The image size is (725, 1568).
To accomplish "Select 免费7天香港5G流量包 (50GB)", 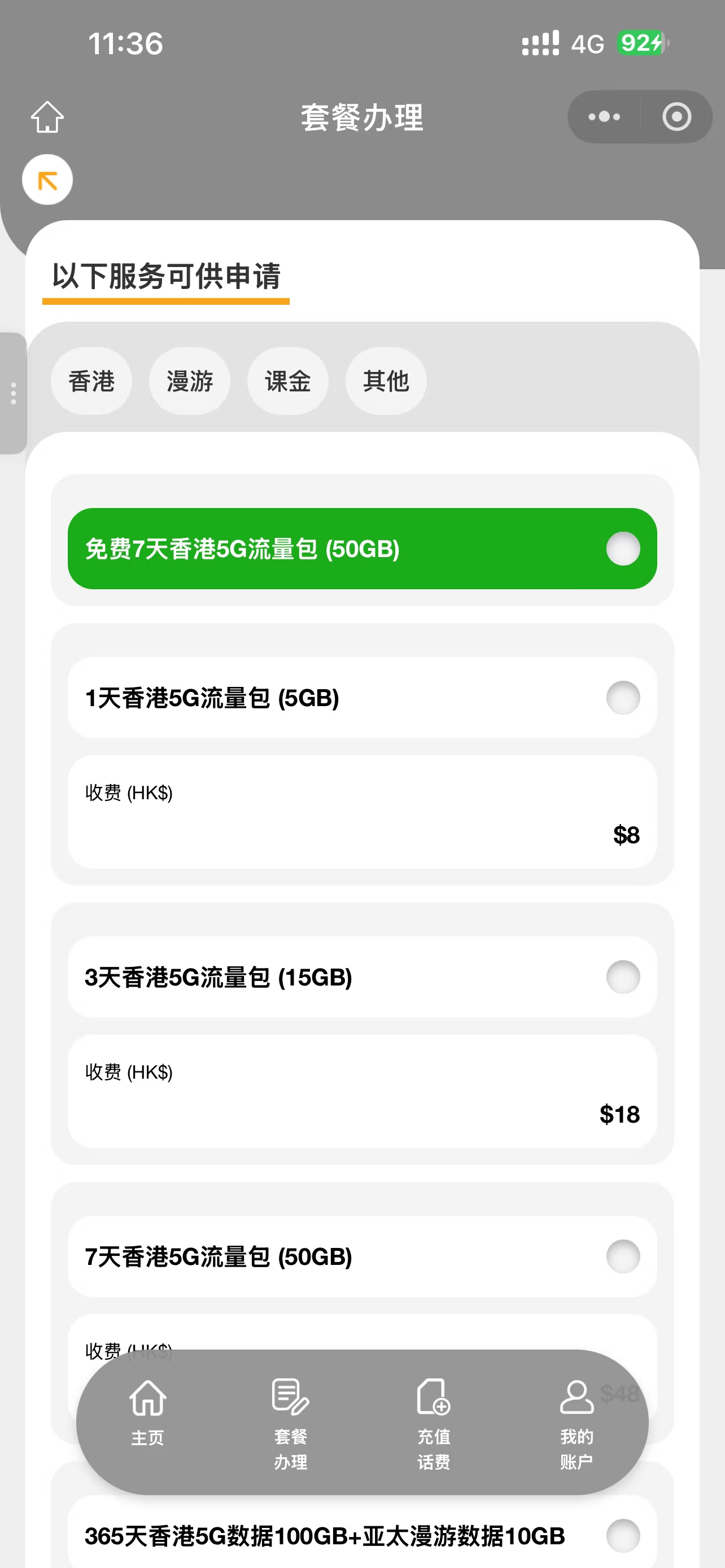I will click(623, 549).
